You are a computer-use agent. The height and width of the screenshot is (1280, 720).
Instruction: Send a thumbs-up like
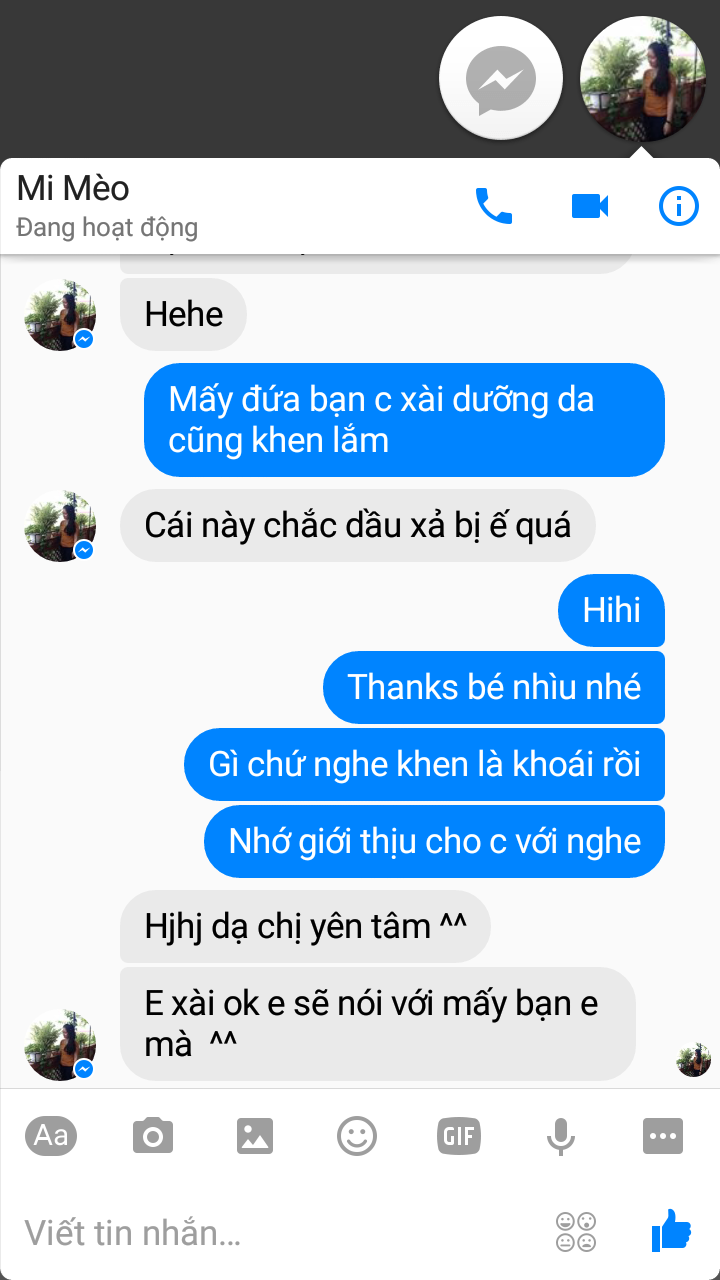click(x=671, y=1230)
